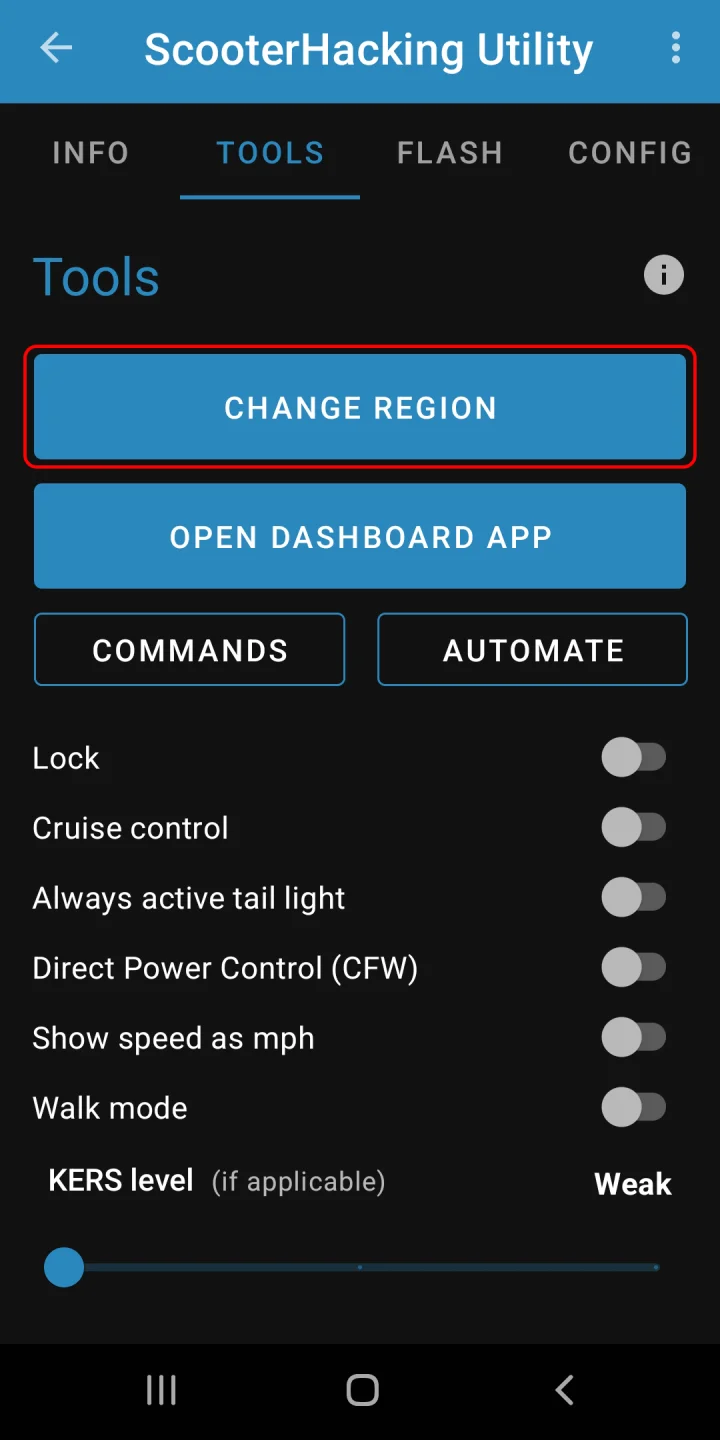
Task: Open the three-dot overflow menu
Action: point(676,48)
